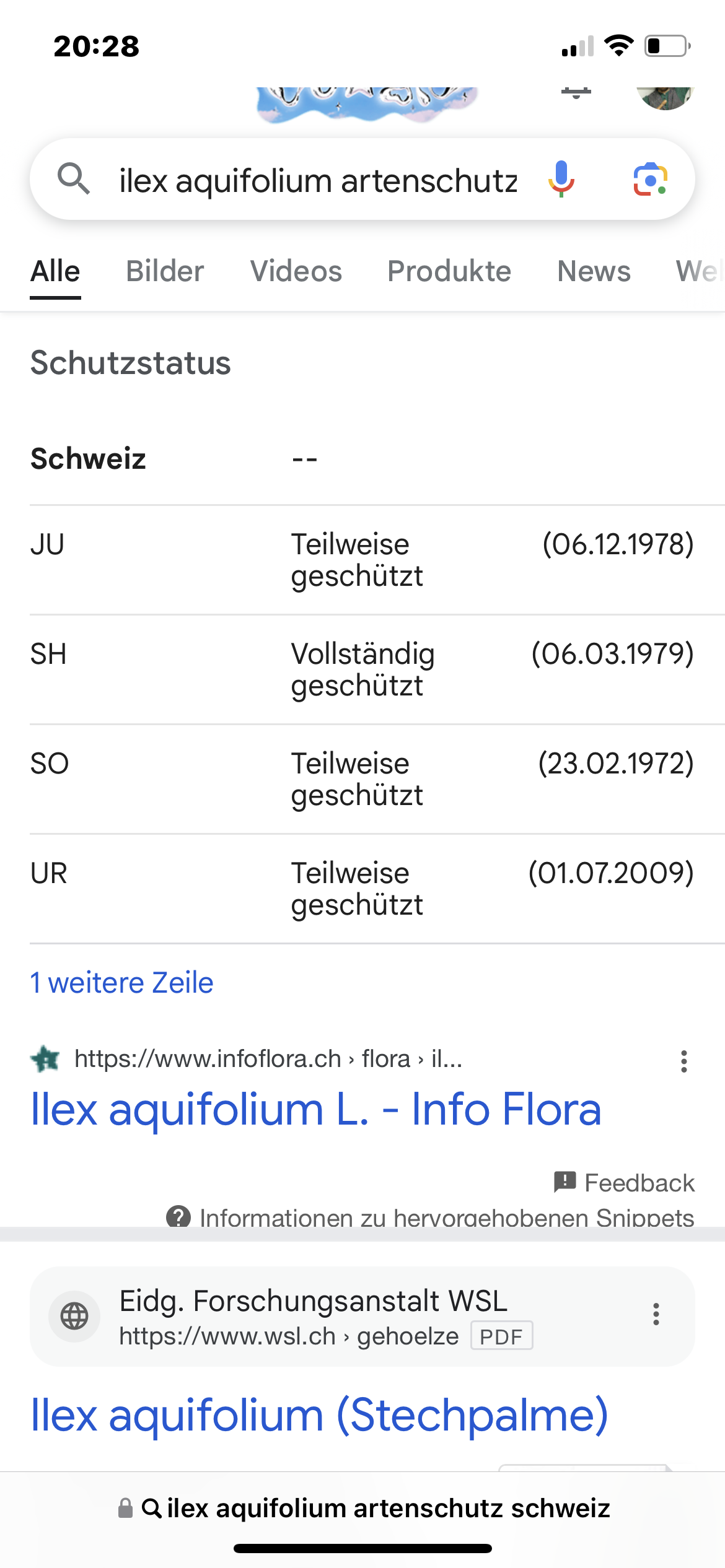Switch to the Videos tab
The width and height of the screenshot is (725, 1568).
[x=296, y=272]
